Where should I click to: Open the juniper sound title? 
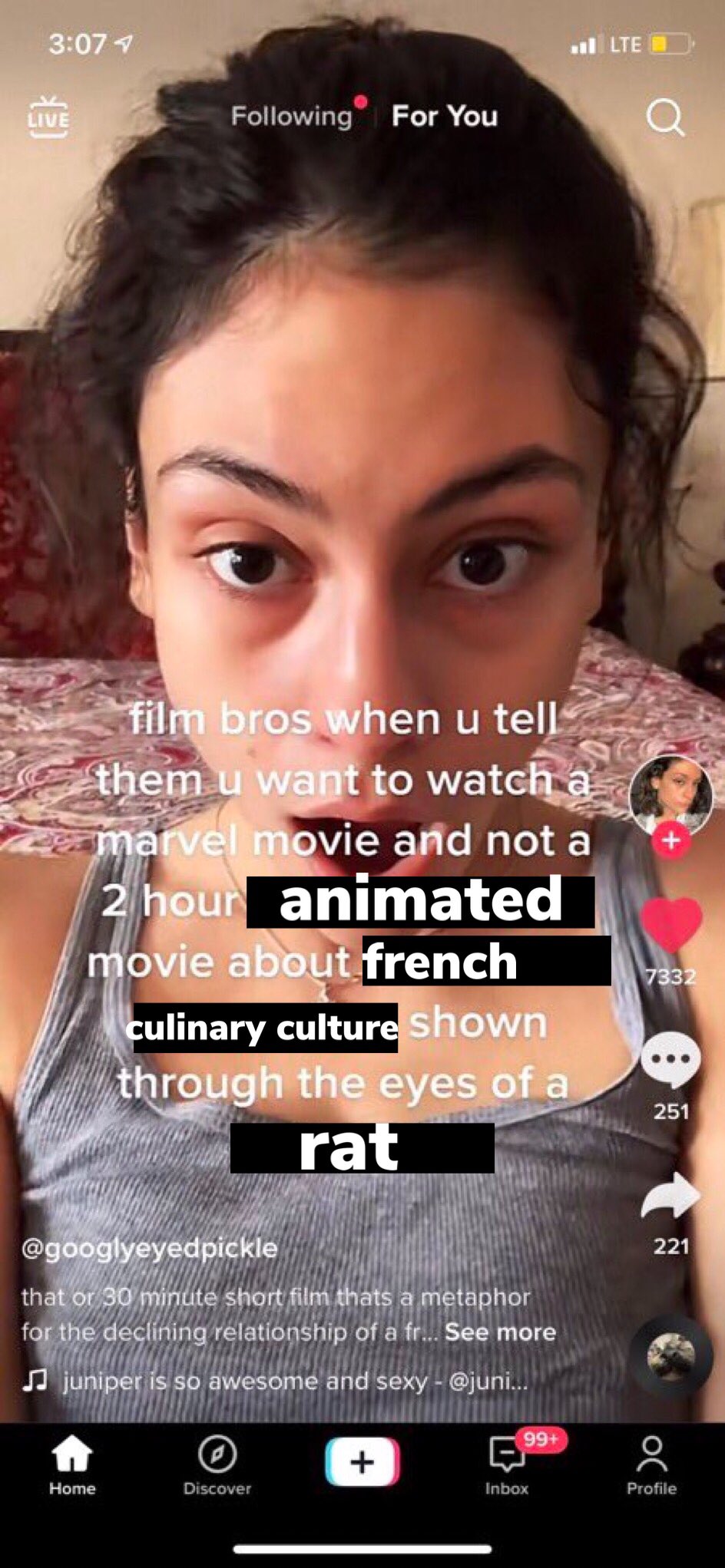tap(295, 1381)
